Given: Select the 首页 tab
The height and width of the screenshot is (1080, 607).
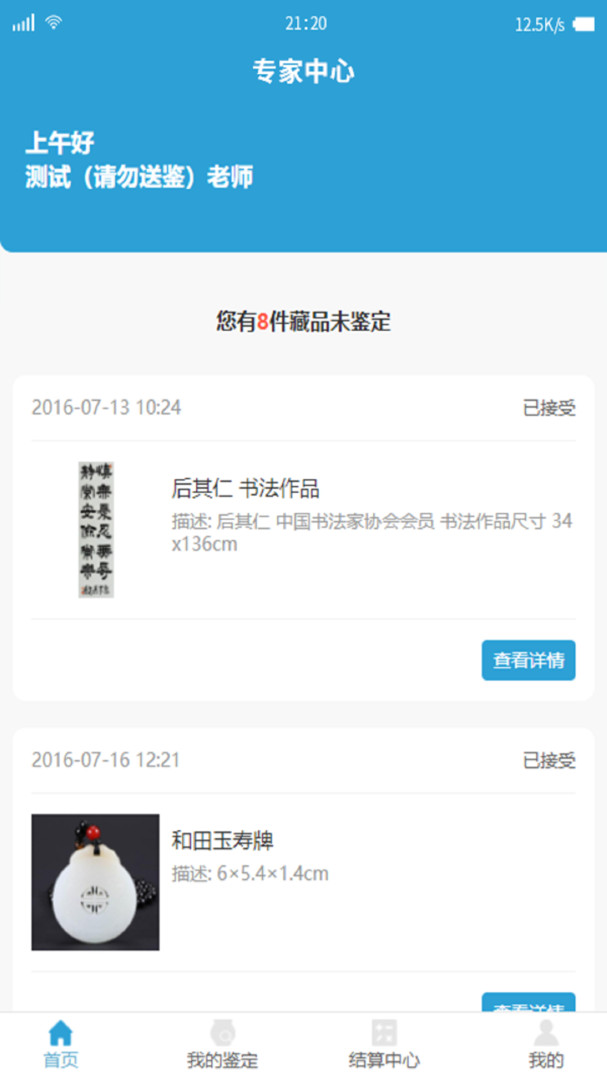Looking at the screenshot, I should (61, 1045).
